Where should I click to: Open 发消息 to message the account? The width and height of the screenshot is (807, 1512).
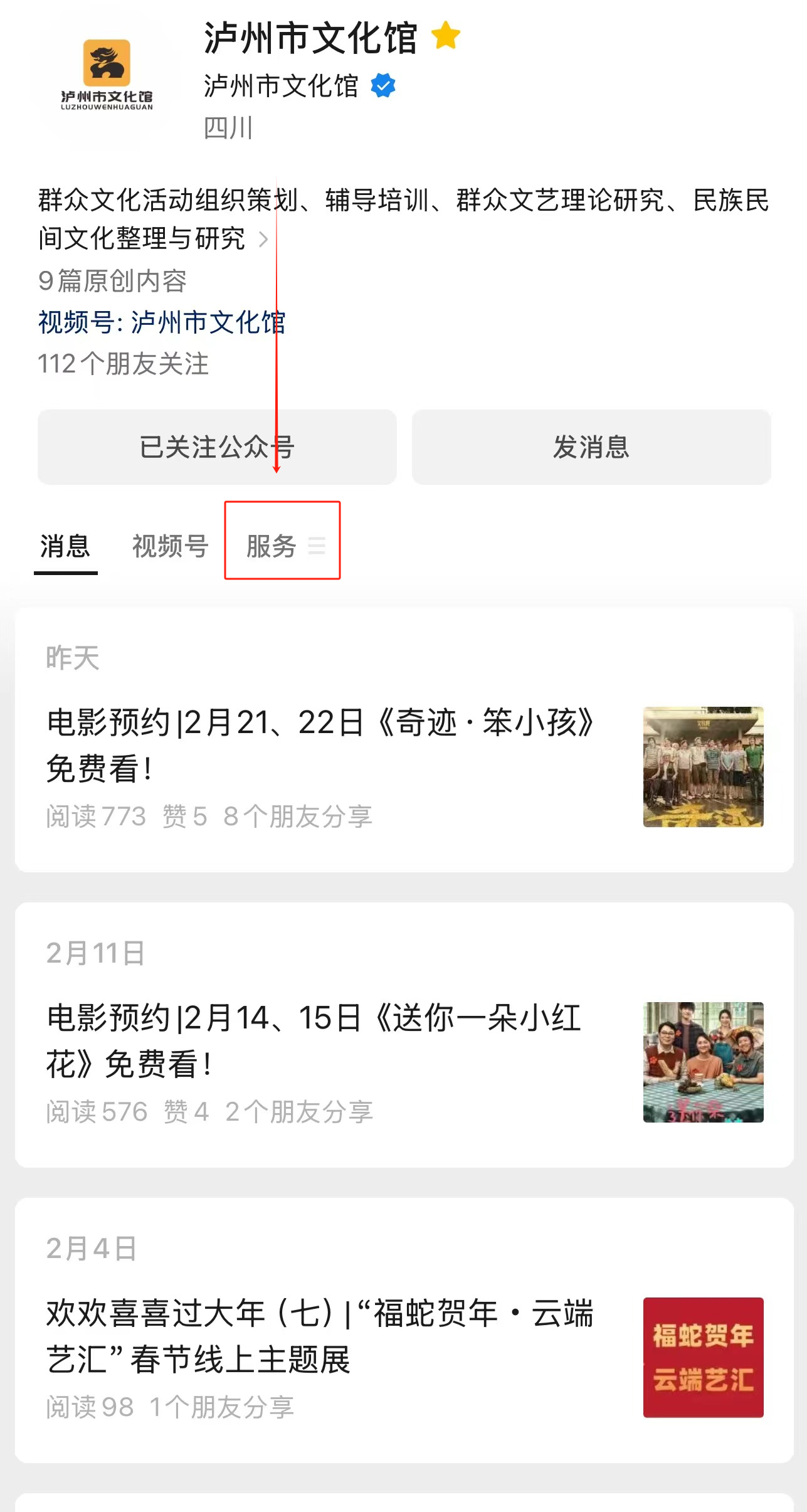591,447
